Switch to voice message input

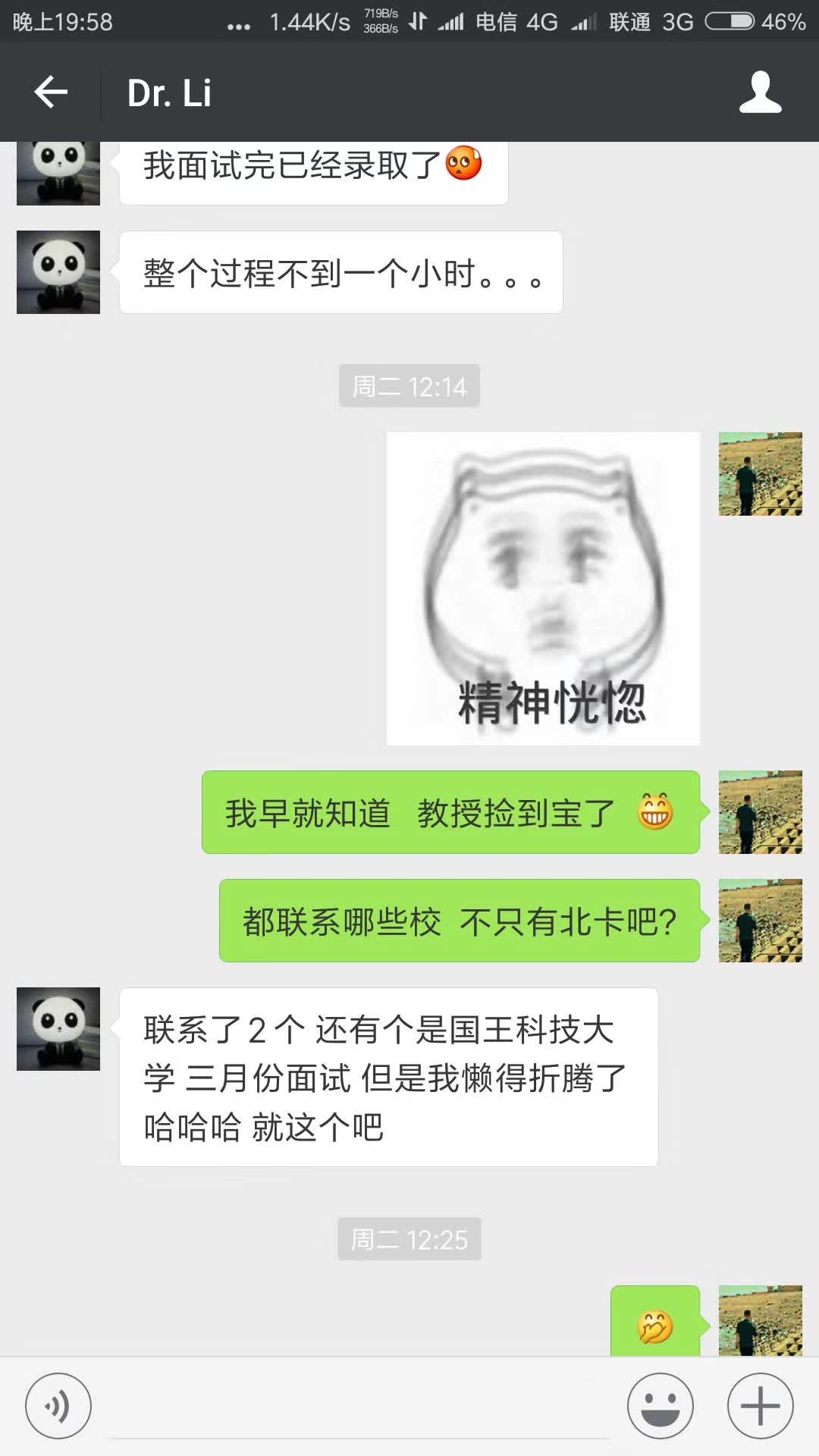point(58,1405)
